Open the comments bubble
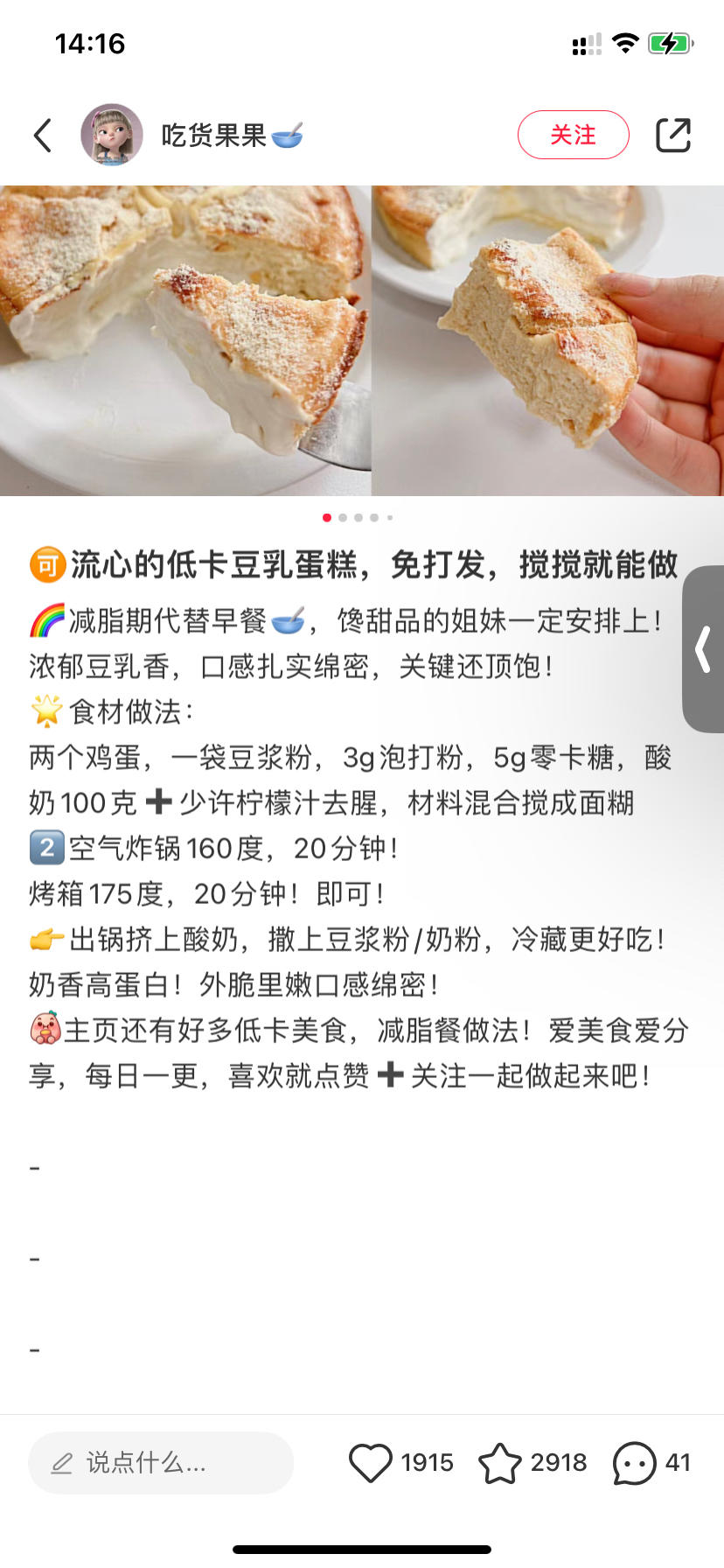The width and height of the screenshot is (724, 1568). tap(634, 1462)
